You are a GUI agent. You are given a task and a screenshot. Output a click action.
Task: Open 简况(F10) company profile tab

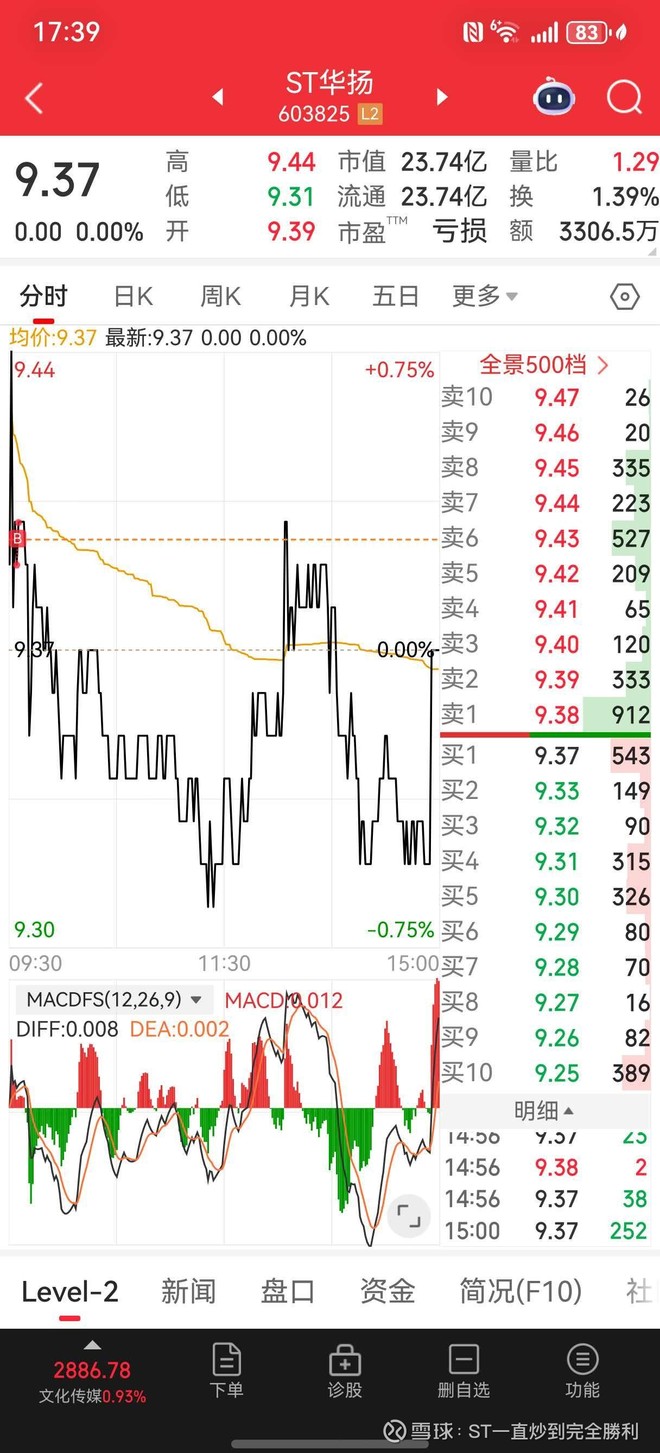pos(520,1291)
